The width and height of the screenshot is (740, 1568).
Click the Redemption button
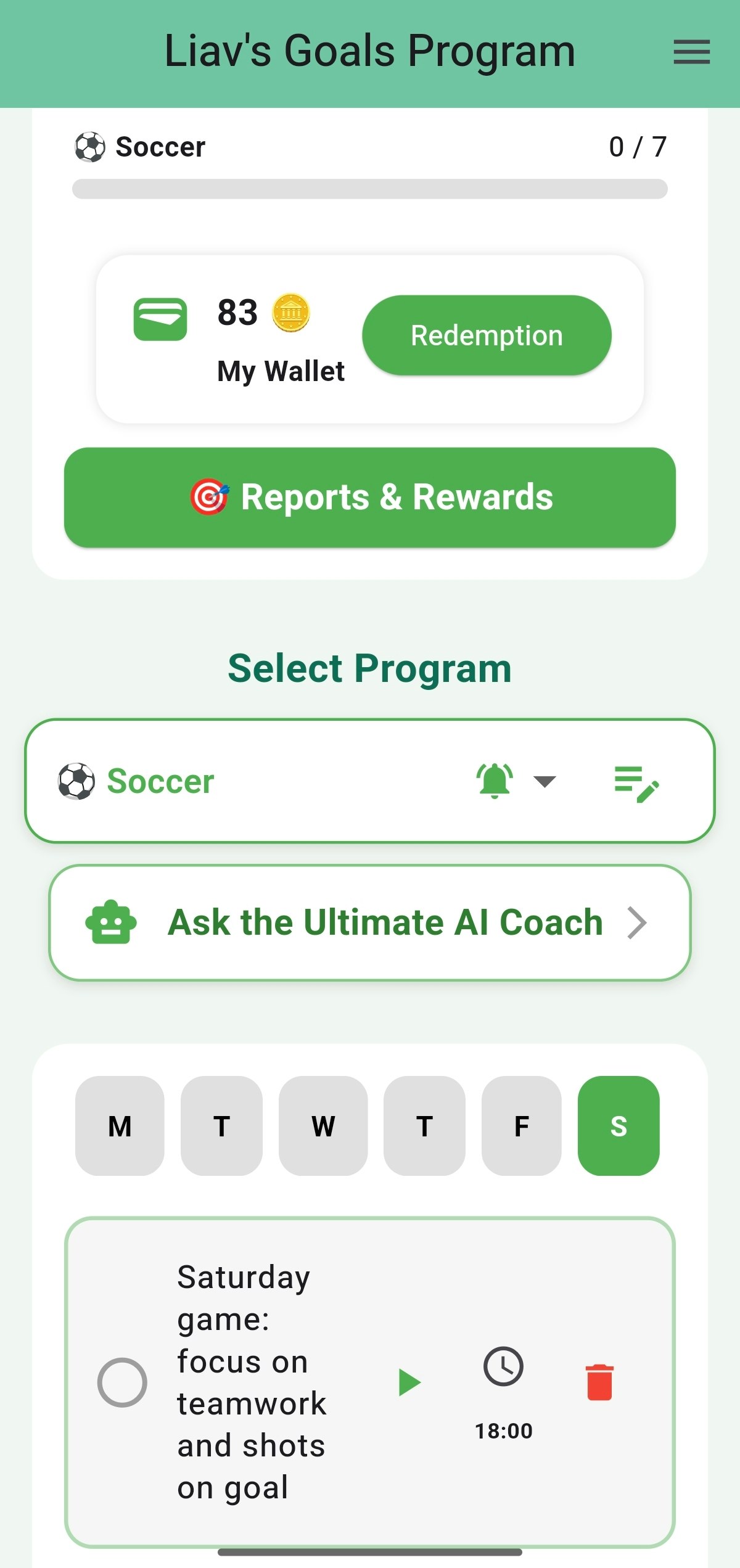coord(487,335)
